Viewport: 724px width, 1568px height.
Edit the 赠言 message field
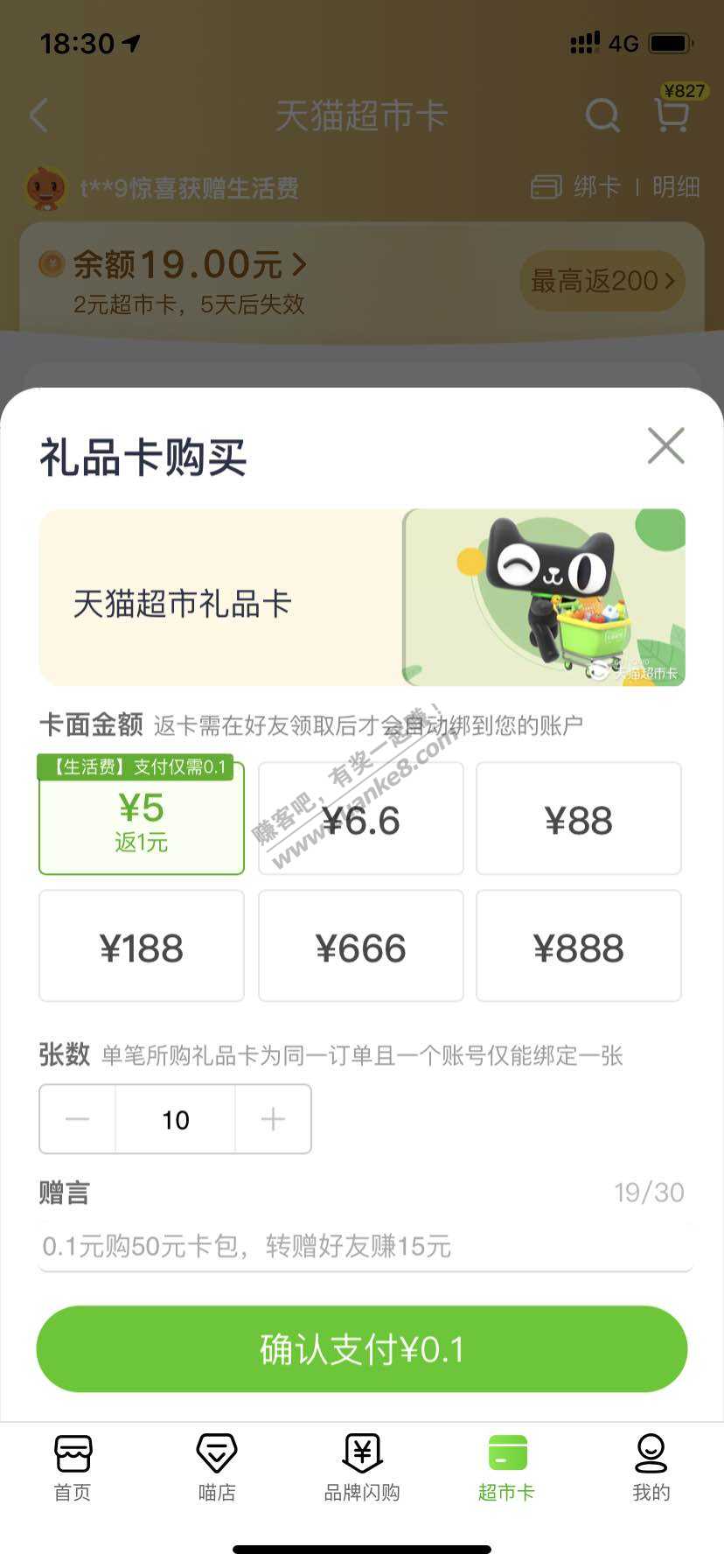(x=364, y=1246)
